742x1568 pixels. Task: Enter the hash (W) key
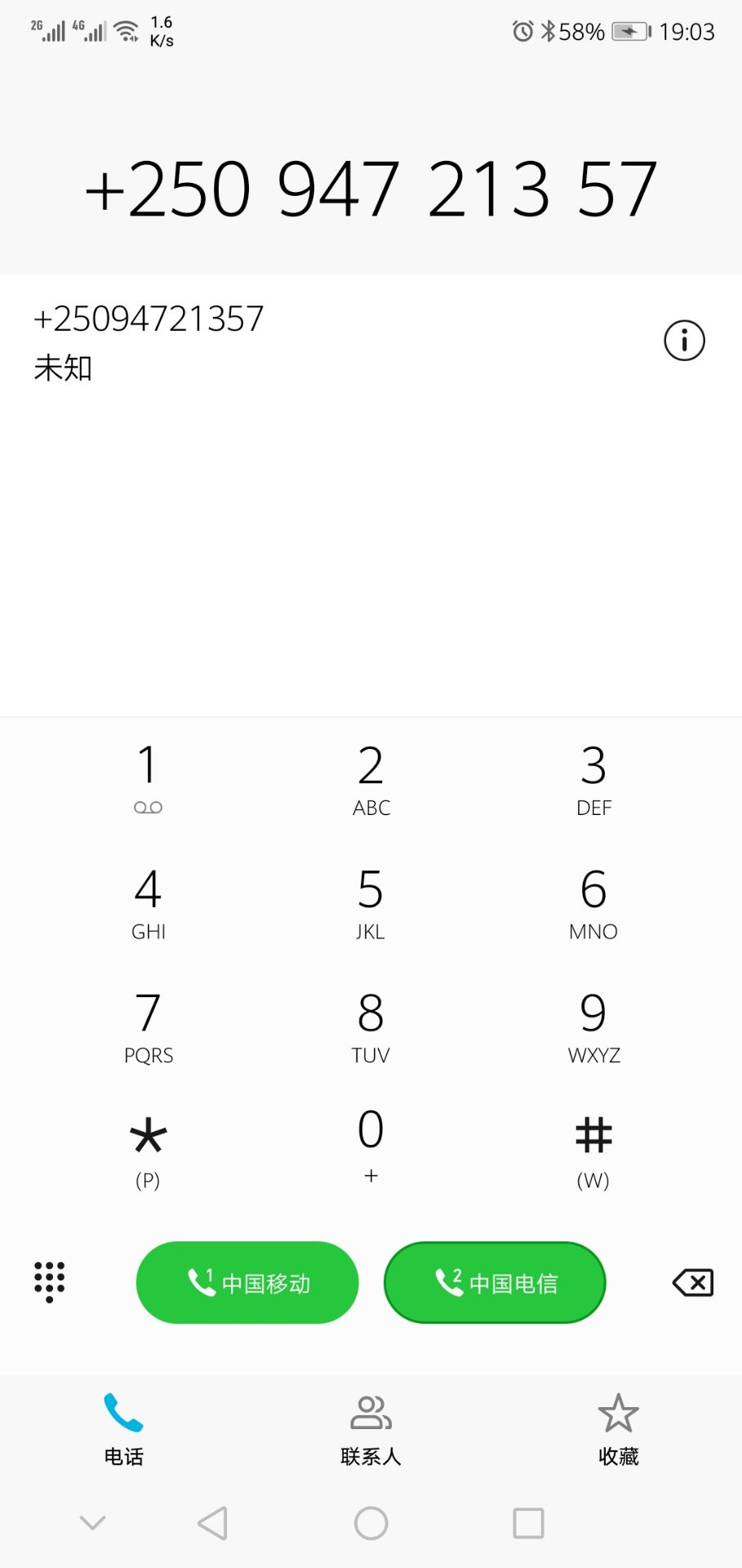[x=593, y=1149]
